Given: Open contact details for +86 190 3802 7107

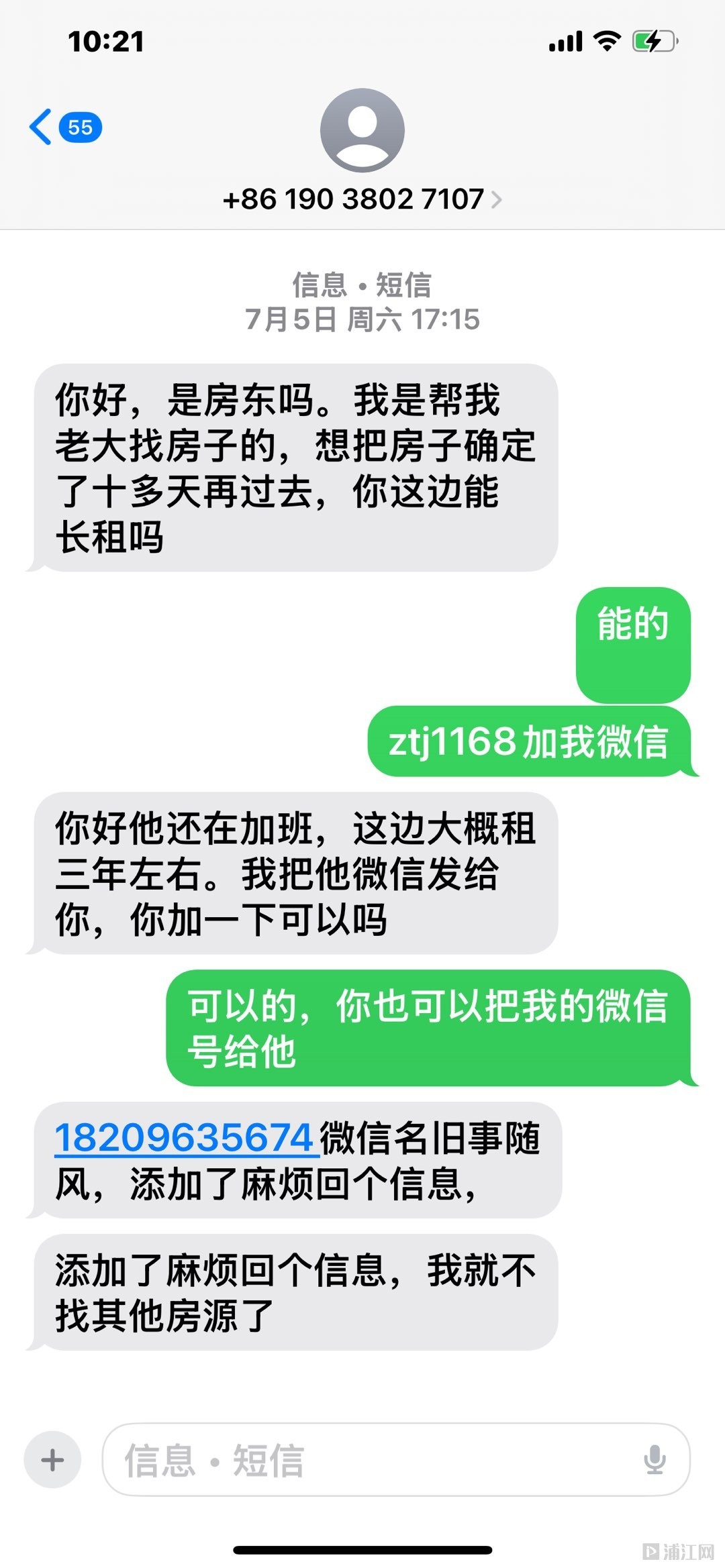Looking at the screenshot, I should tap(362, 199).
